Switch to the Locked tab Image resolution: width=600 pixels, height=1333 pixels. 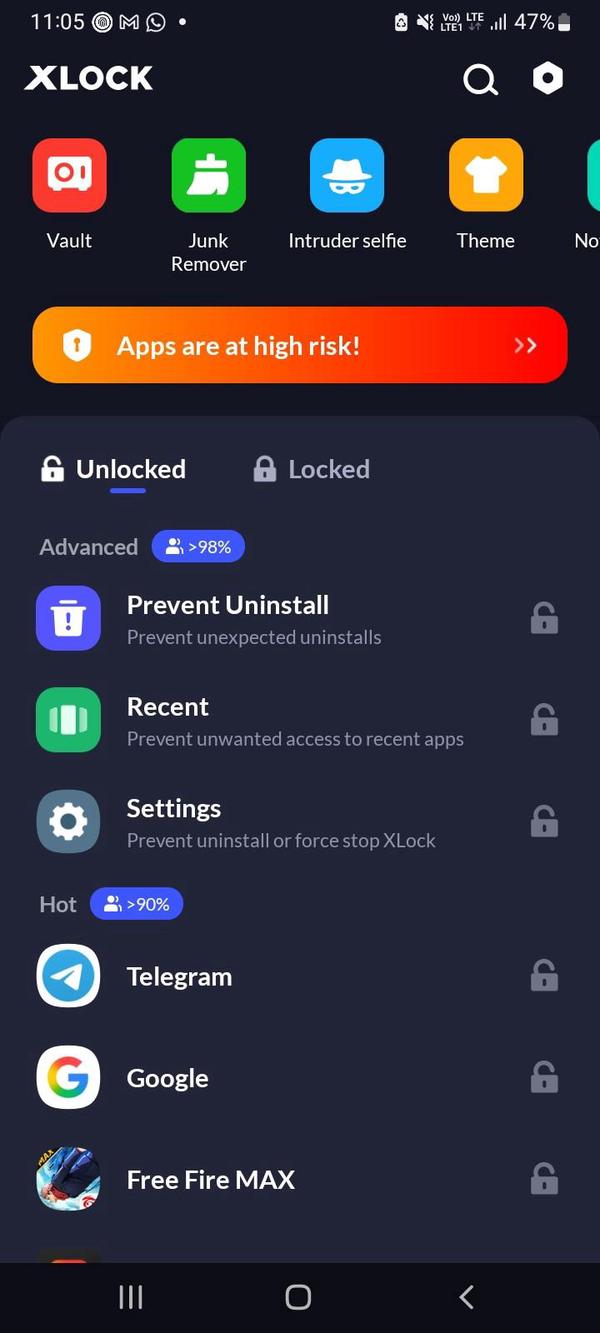point(312,469)
